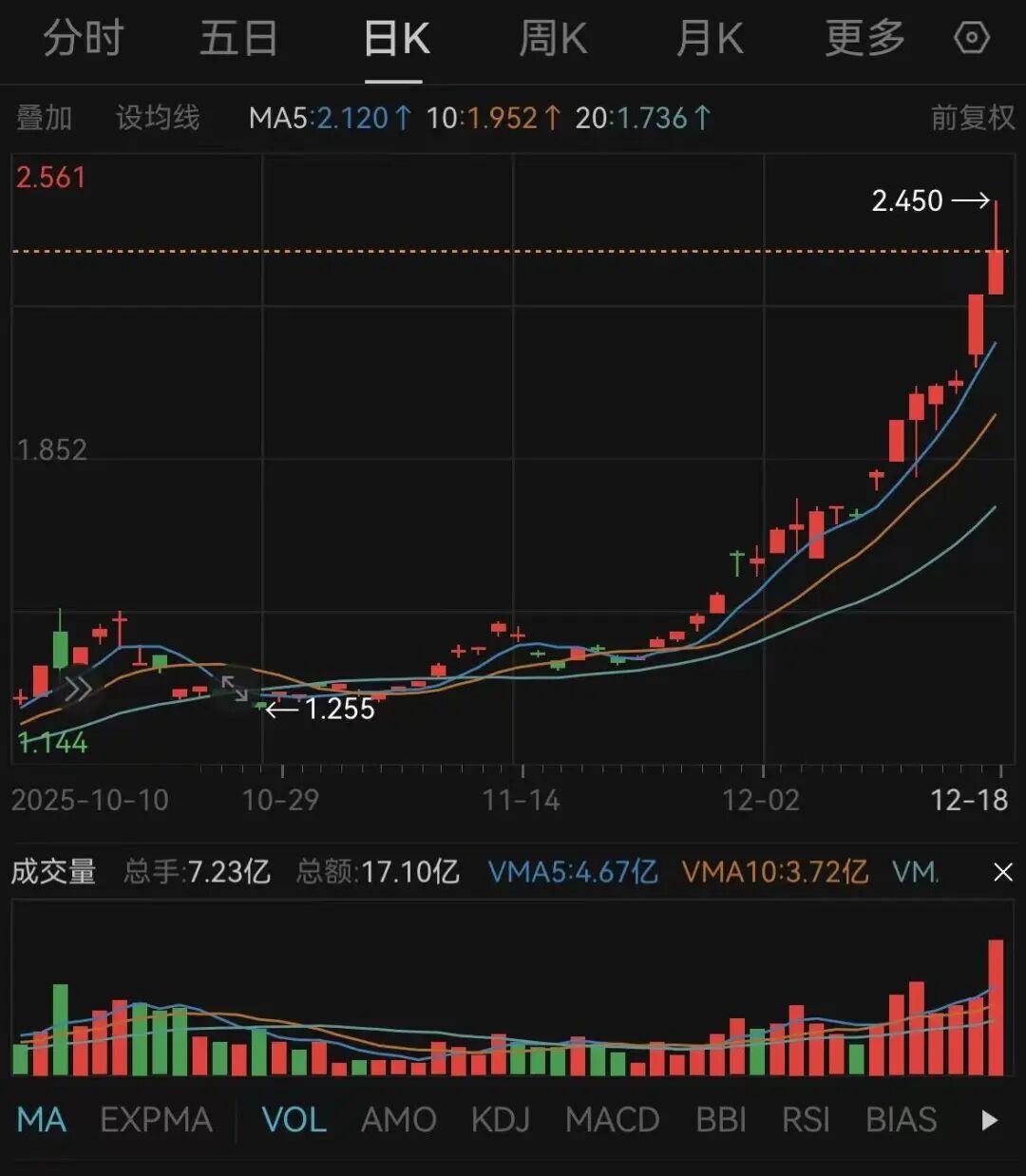Switch sub-chart to AMO indicator
Viewport: 1026px width, 1176px height.
coord(398,1120)
